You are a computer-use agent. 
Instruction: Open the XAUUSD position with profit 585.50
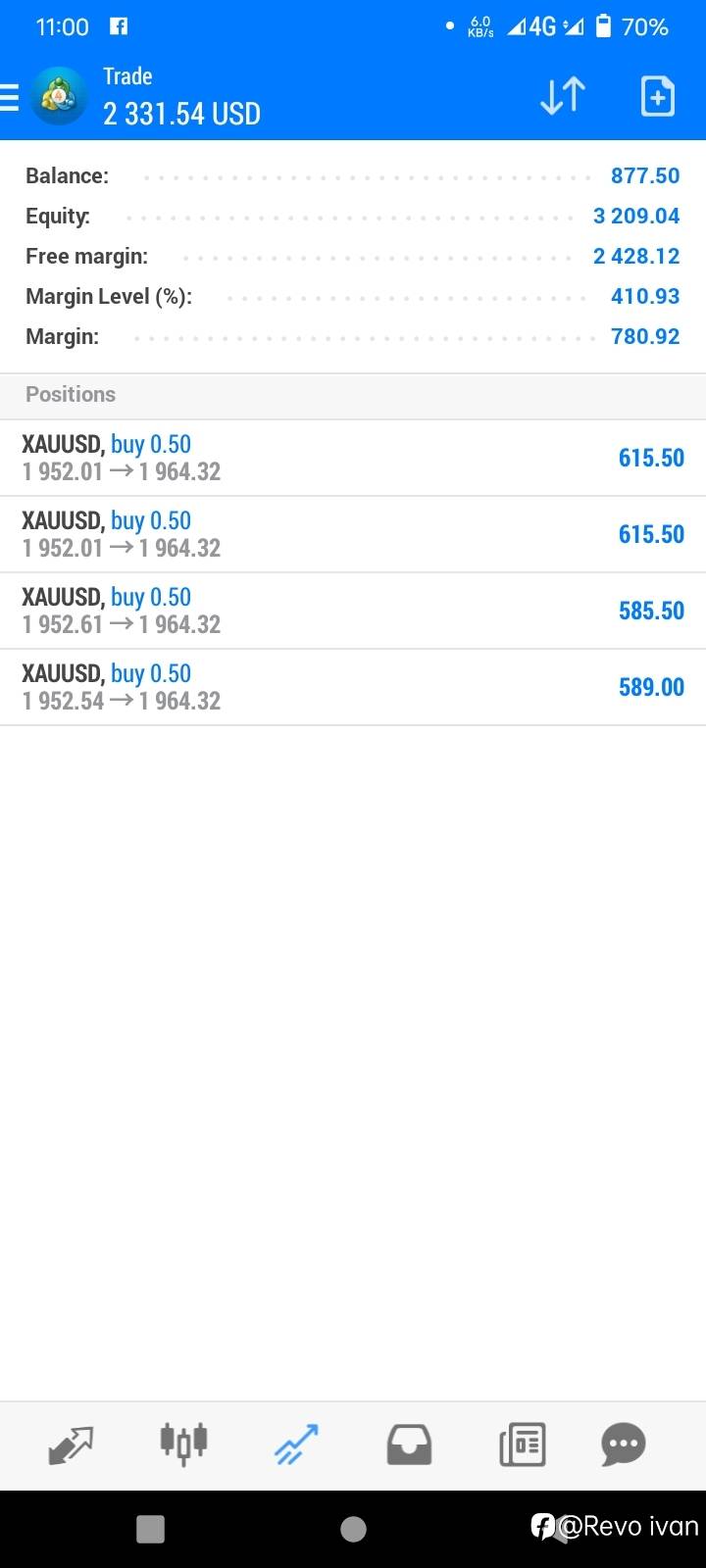pyautogui.click(x=353, y=611)
